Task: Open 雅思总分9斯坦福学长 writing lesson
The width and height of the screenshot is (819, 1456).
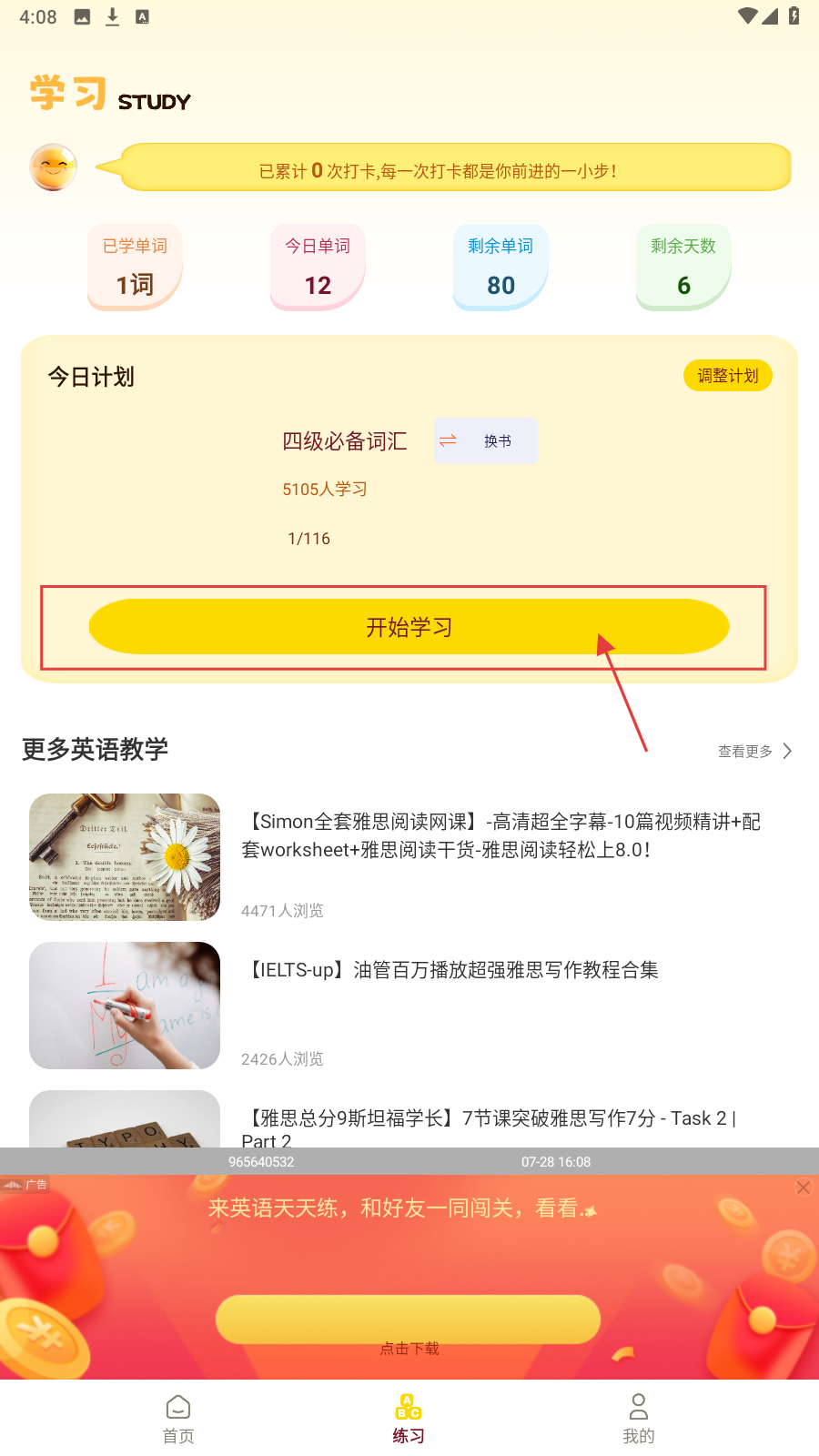Action: 488,1121
